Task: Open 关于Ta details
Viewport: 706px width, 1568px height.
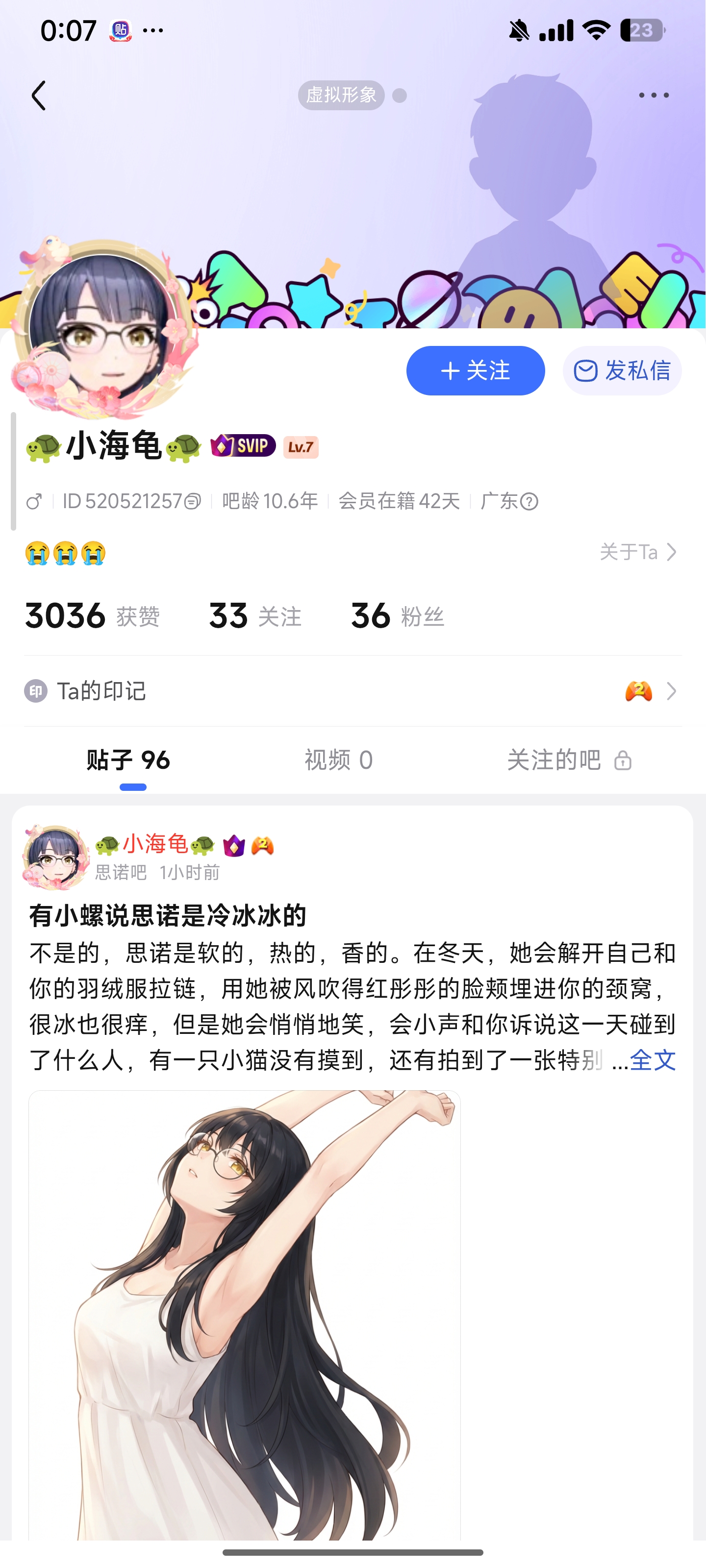Action: [638, 552]
